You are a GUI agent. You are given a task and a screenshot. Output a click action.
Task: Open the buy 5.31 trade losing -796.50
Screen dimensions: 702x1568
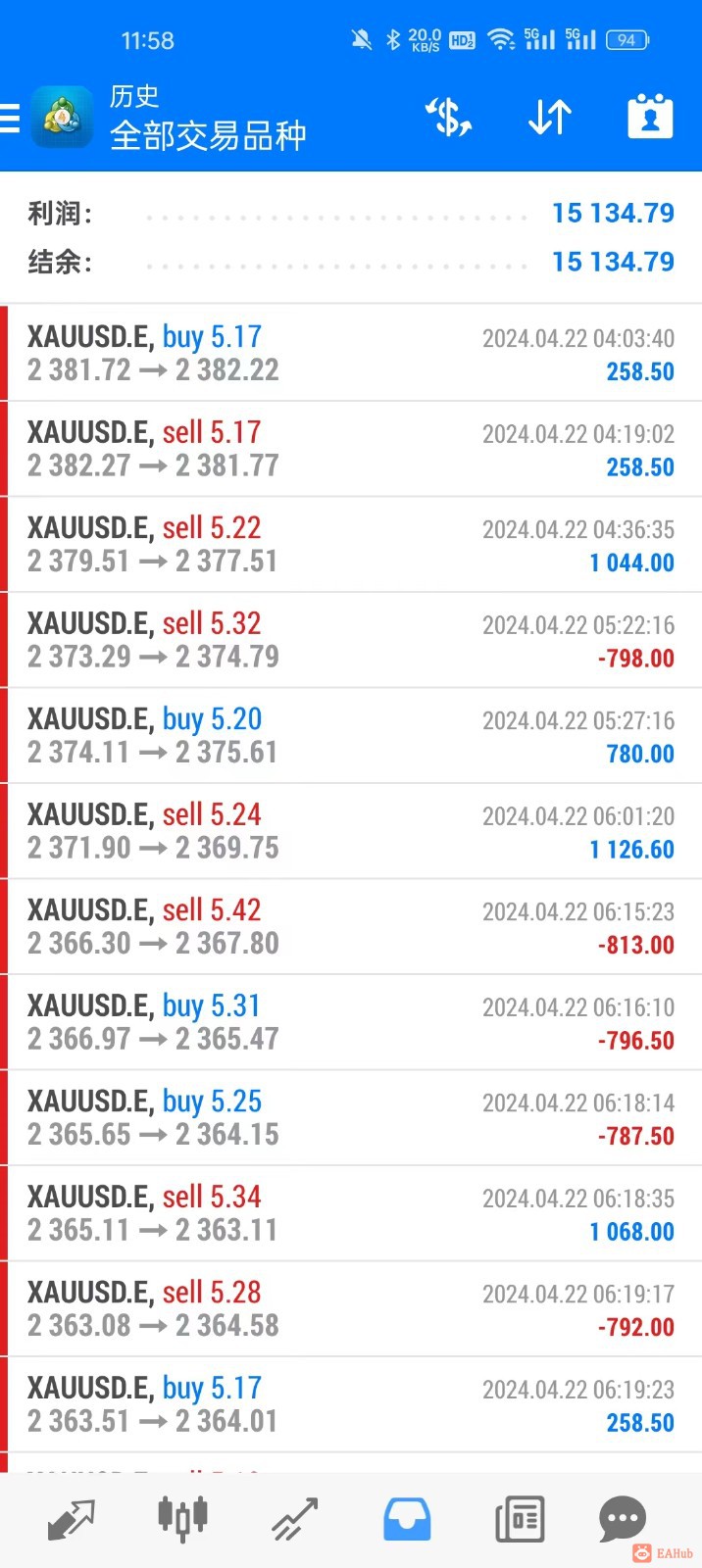tap(351, 1022)
